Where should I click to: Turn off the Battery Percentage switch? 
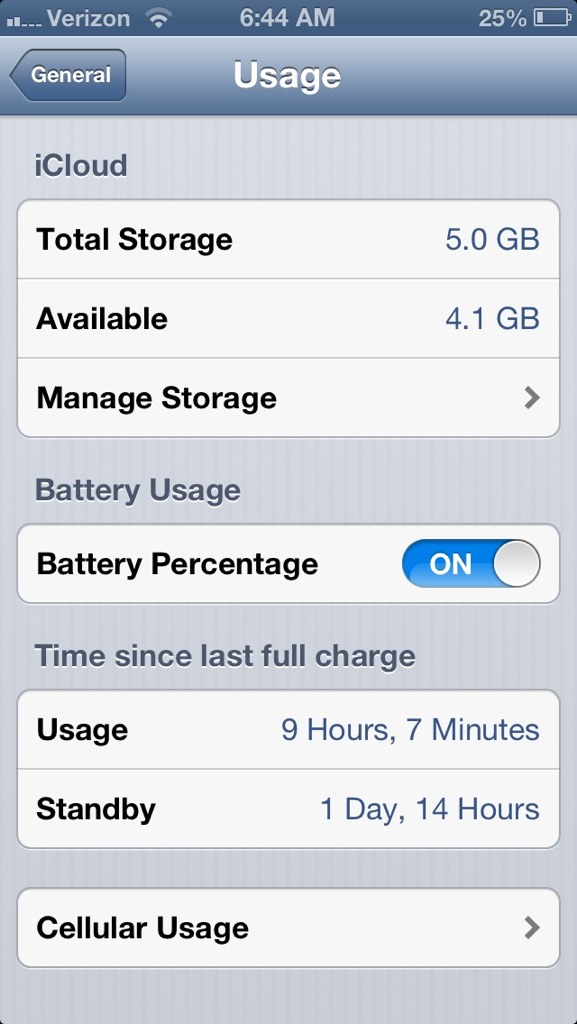(x=471, y=563)
